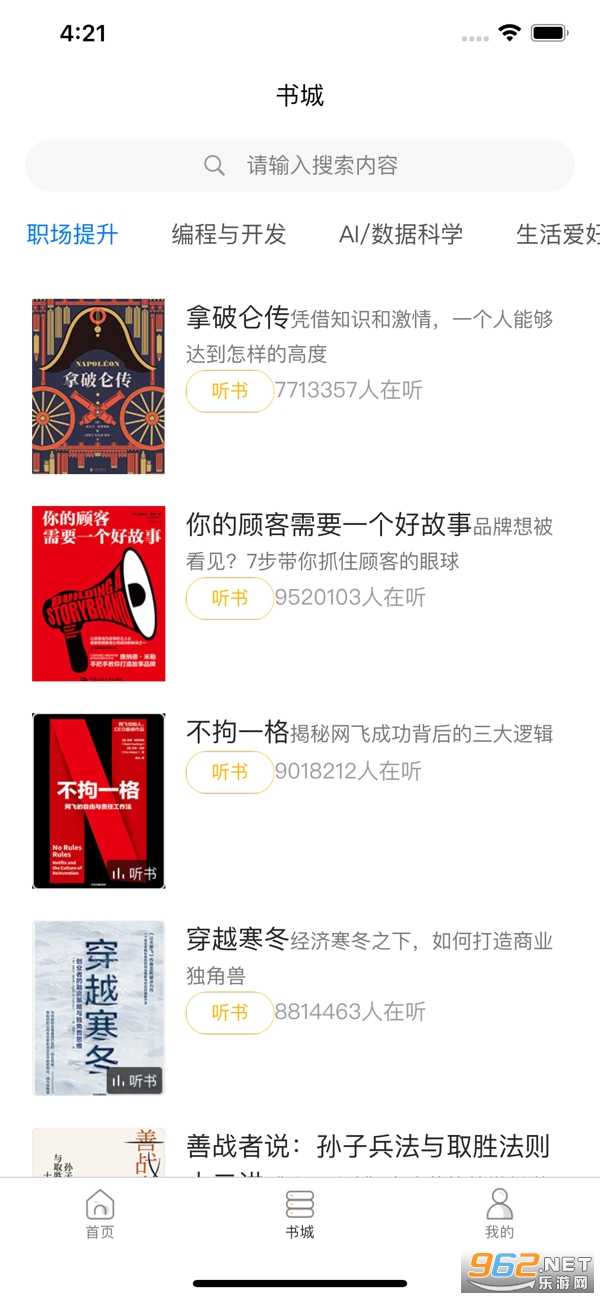The width and height of the screenshot is (600, 1299).
Task: Open the 穿越寒冬 book cover
Action: (98, 1008)
